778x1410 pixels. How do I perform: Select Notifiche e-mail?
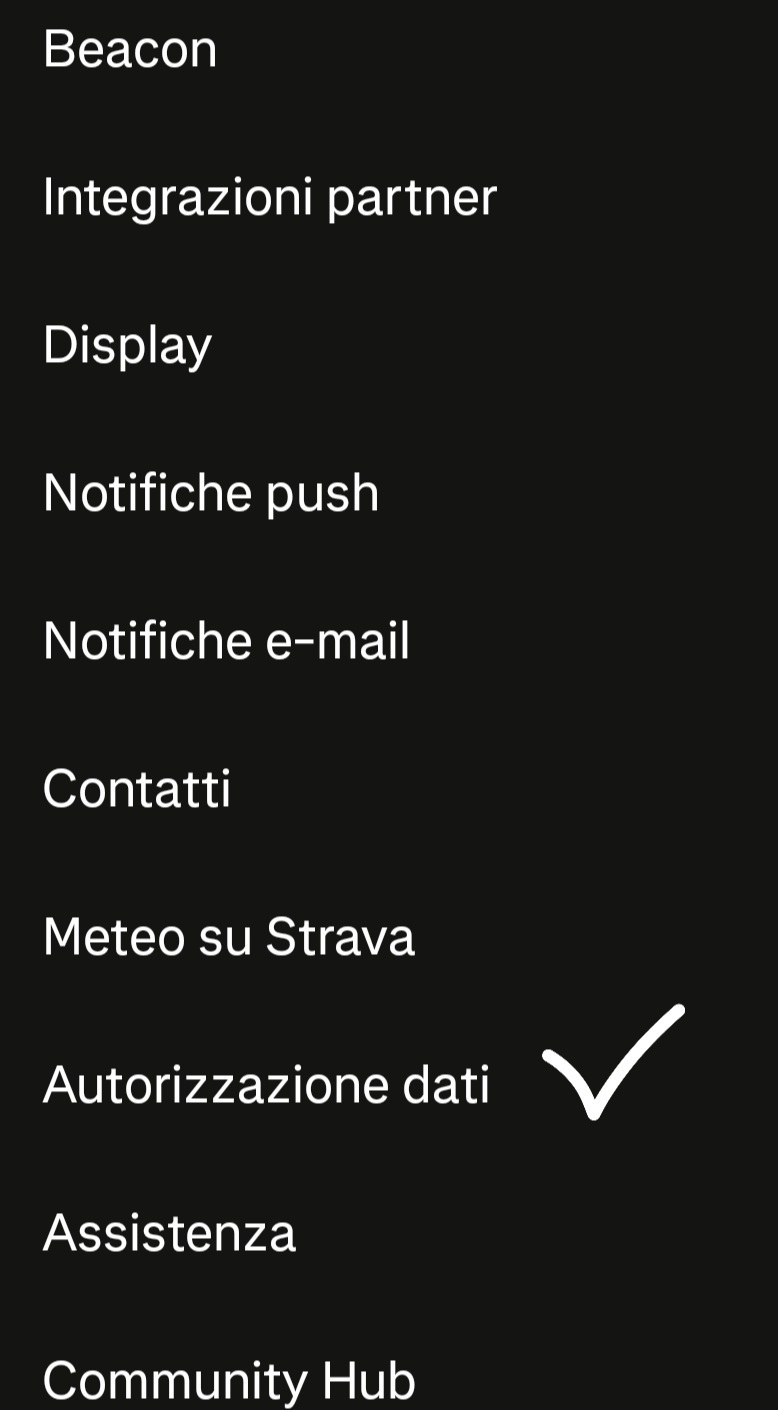pos(389,641)
